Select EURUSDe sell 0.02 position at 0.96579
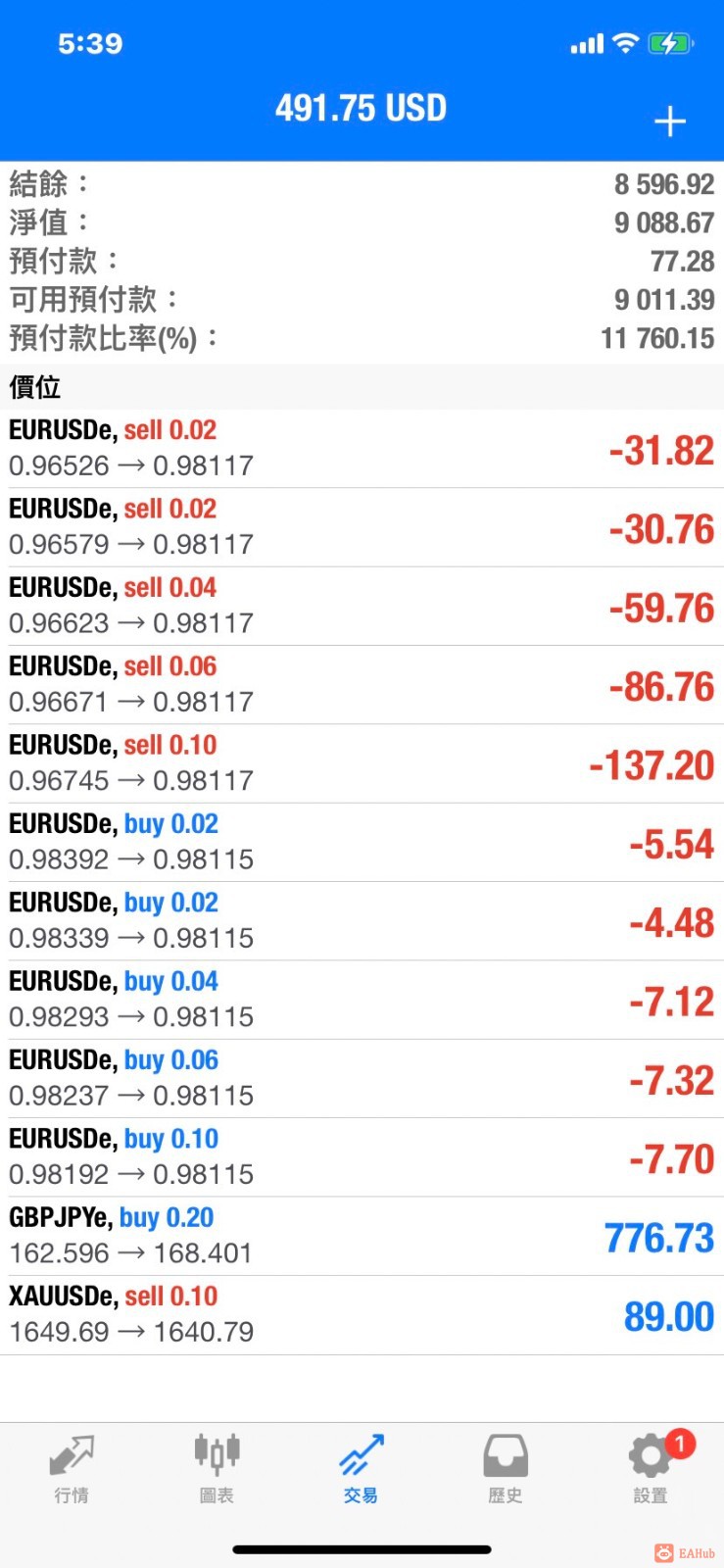Viewport: 724px width, 1568px height. (x=362, y=527)
